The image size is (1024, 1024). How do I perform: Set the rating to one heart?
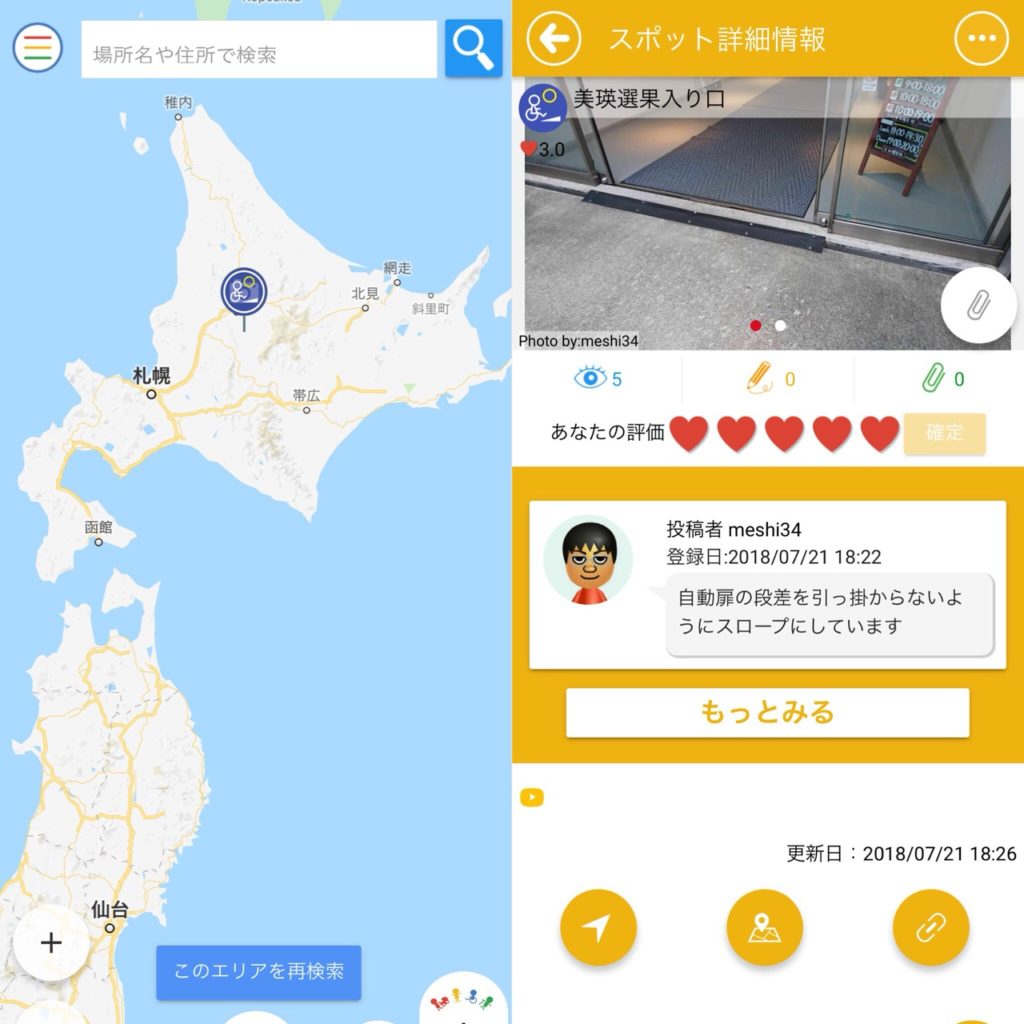689,434
